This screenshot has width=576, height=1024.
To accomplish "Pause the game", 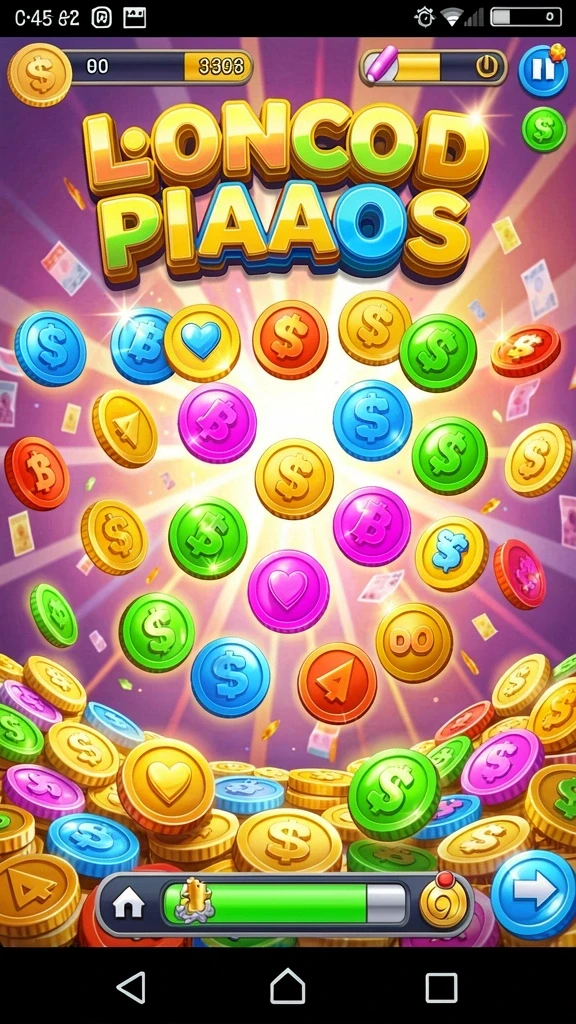I will 543,71.
